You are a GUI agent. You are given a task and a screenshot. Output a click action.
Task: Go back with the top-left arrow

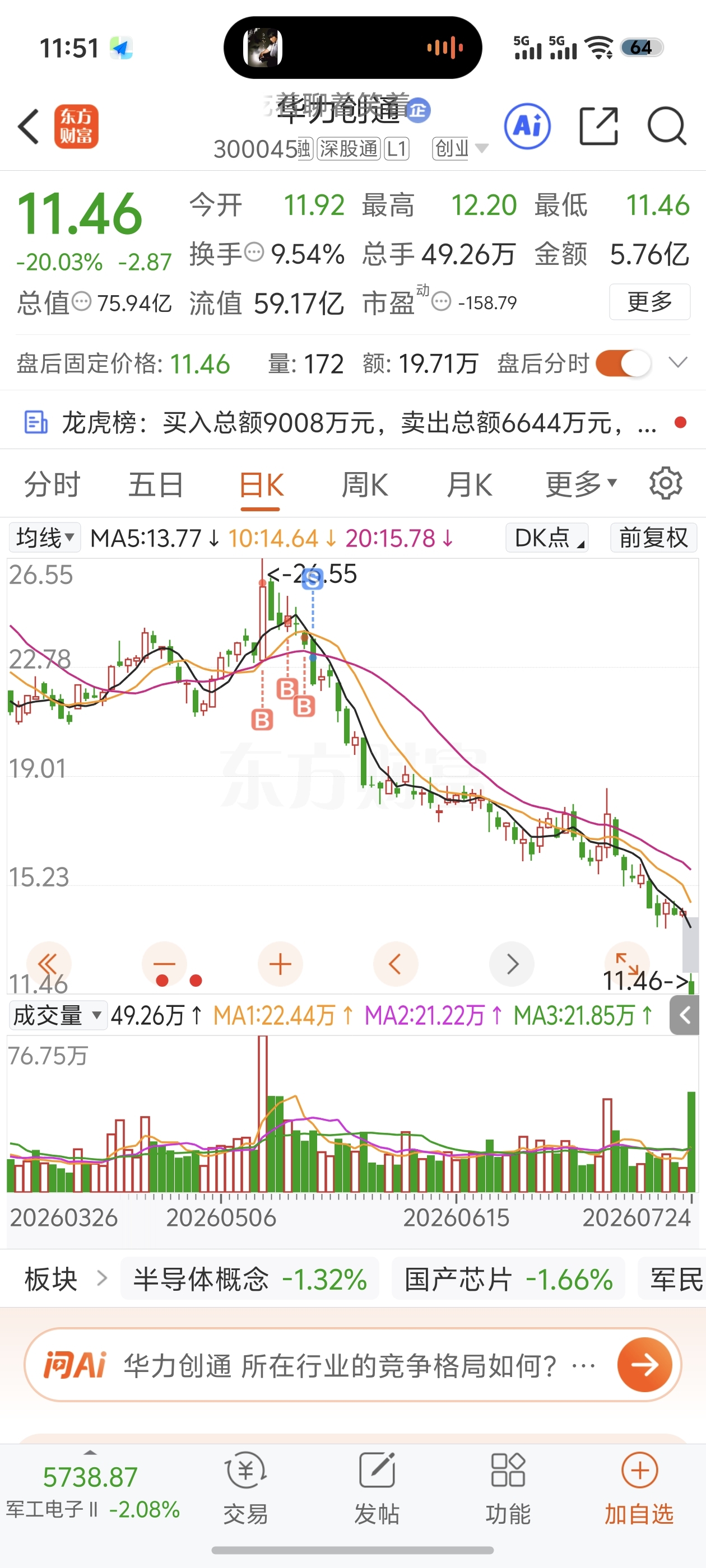point(29,127)
